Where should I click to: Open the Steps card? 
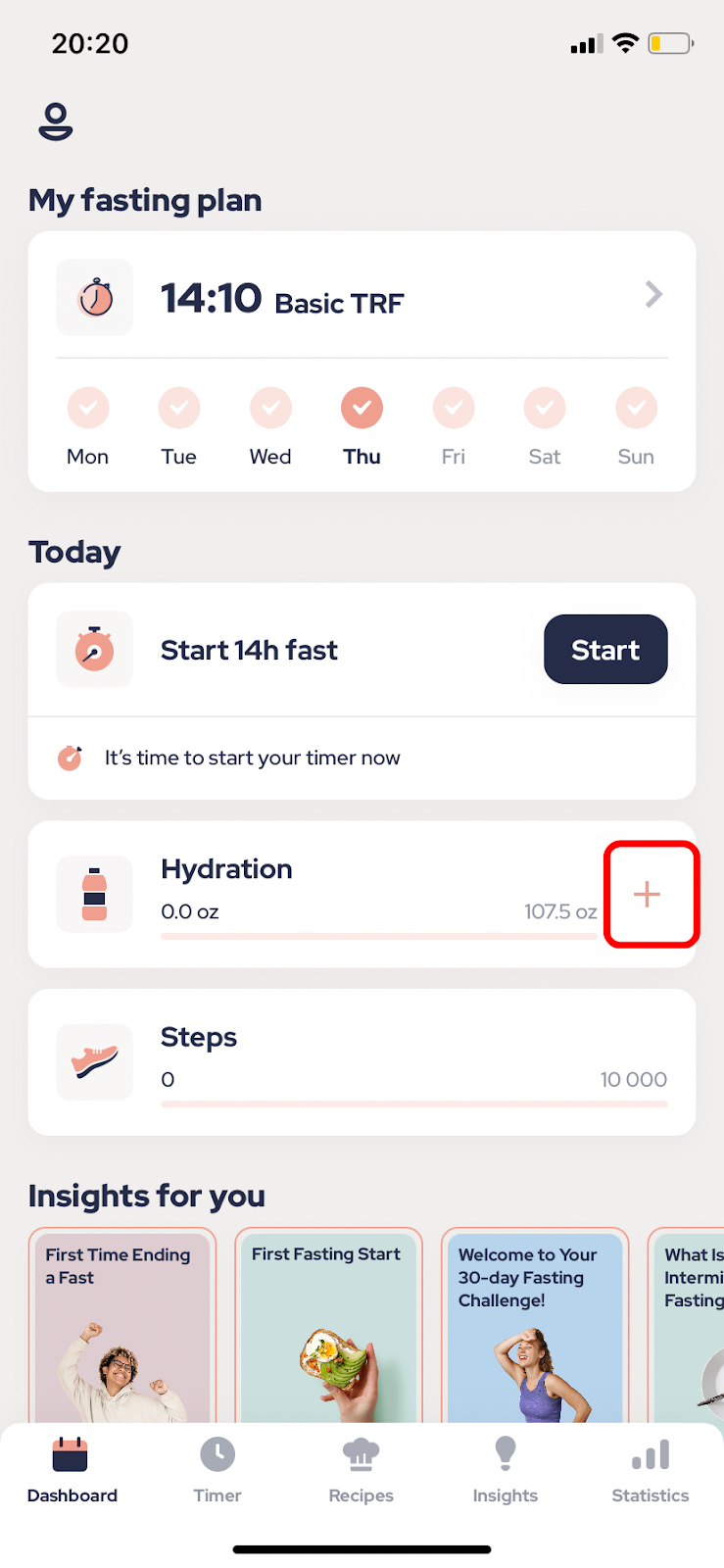[362, 1062]
